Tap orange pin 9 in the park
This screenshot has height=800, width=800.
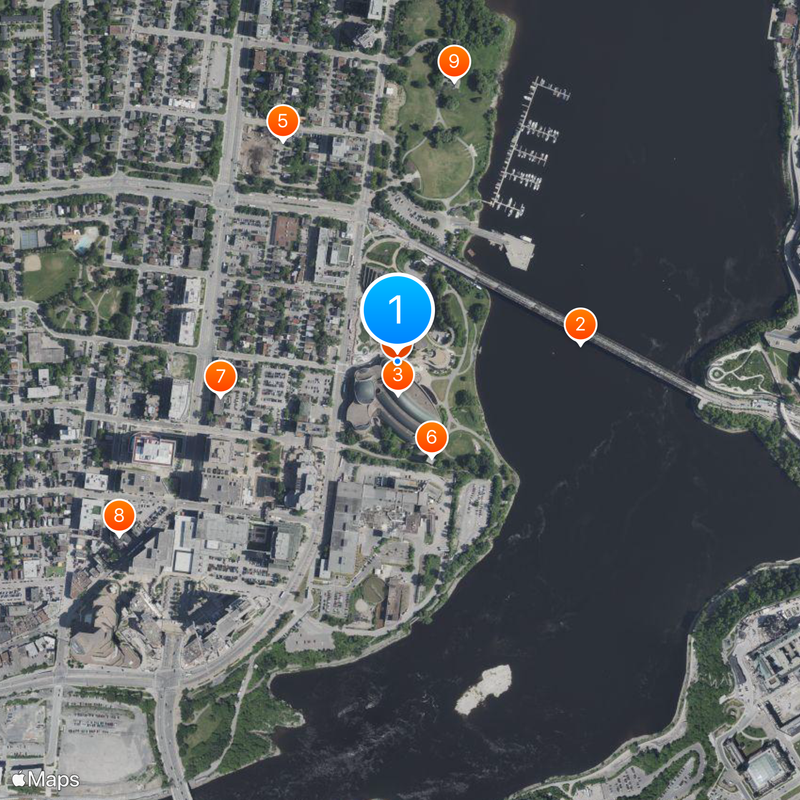pos(454,63)
